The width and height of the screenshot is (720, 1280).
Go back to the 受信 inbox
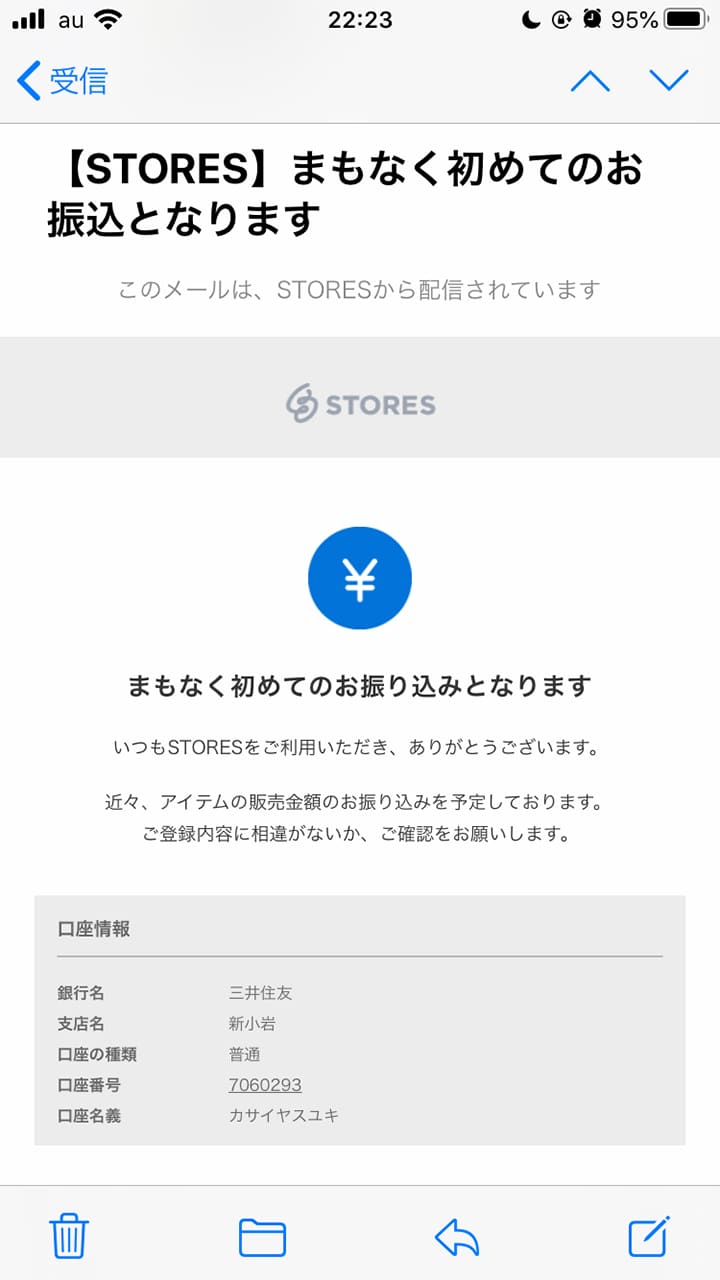62,81
